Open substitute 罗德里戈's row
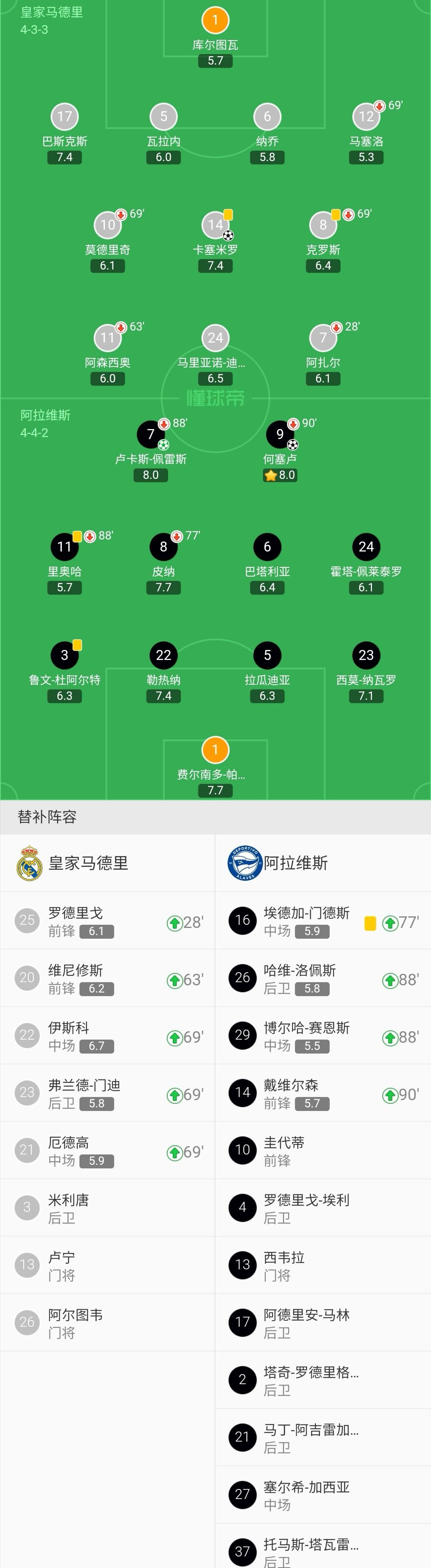The height and width of the screenshot is (1568, 431). 107,920
